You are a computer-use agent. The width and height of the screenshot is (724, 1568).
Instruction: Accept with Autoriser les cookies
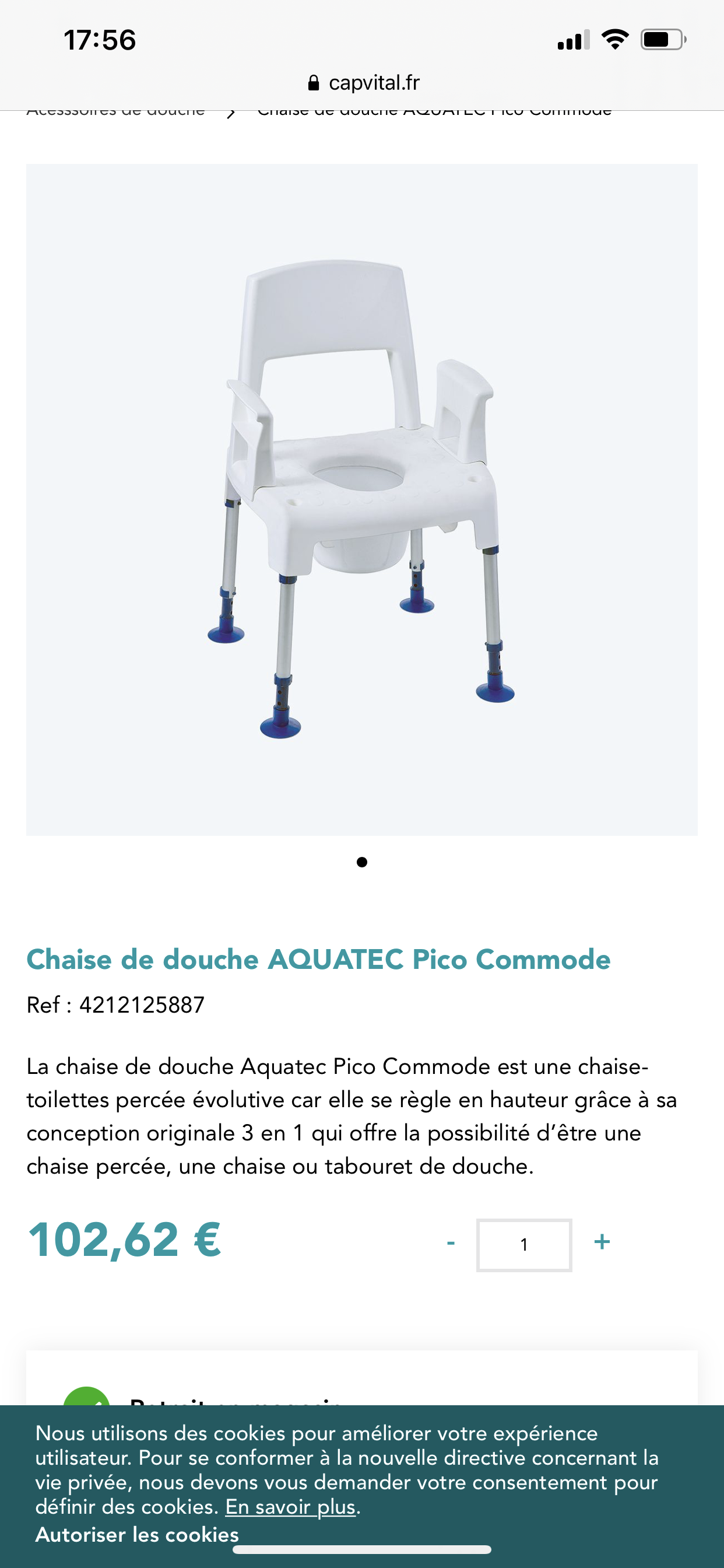[137, 1535]
